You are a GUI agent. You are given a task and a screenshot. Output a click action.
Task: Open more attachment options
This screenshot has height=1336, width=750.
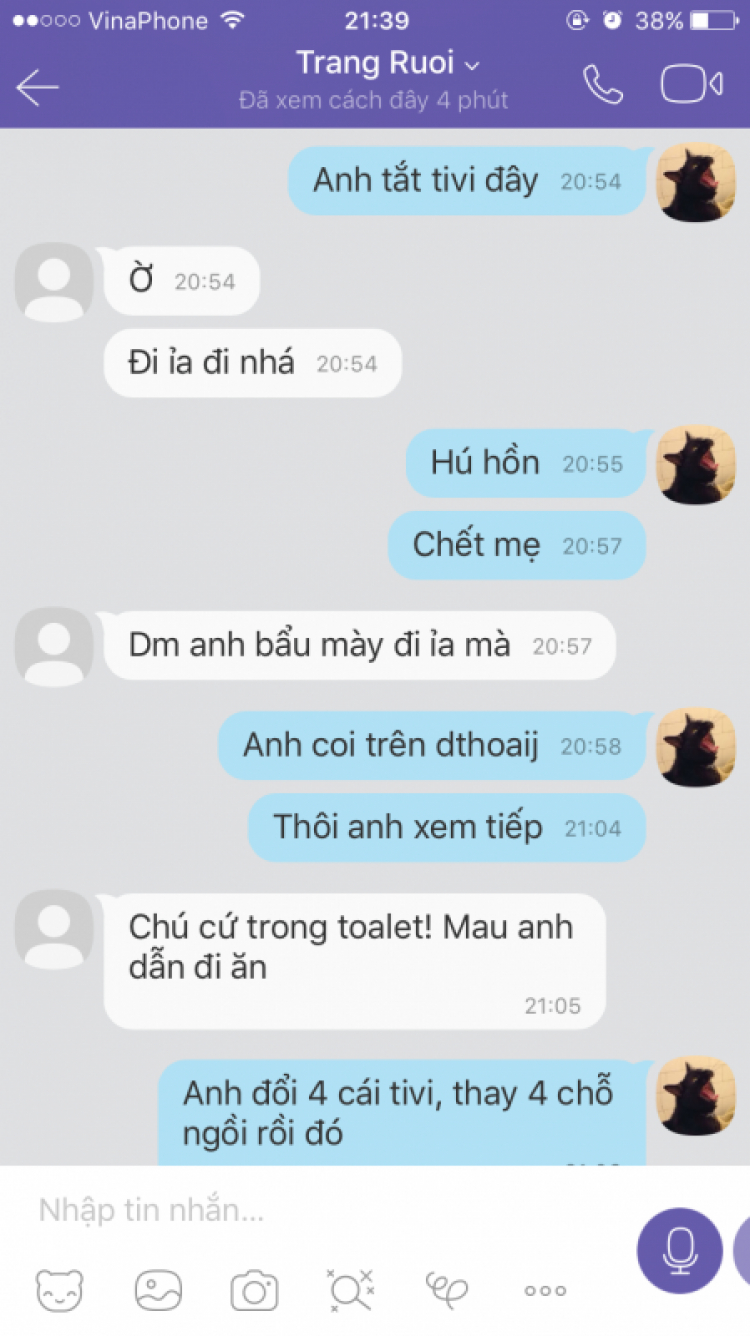pyautogui.click(x=545, y=1291)
